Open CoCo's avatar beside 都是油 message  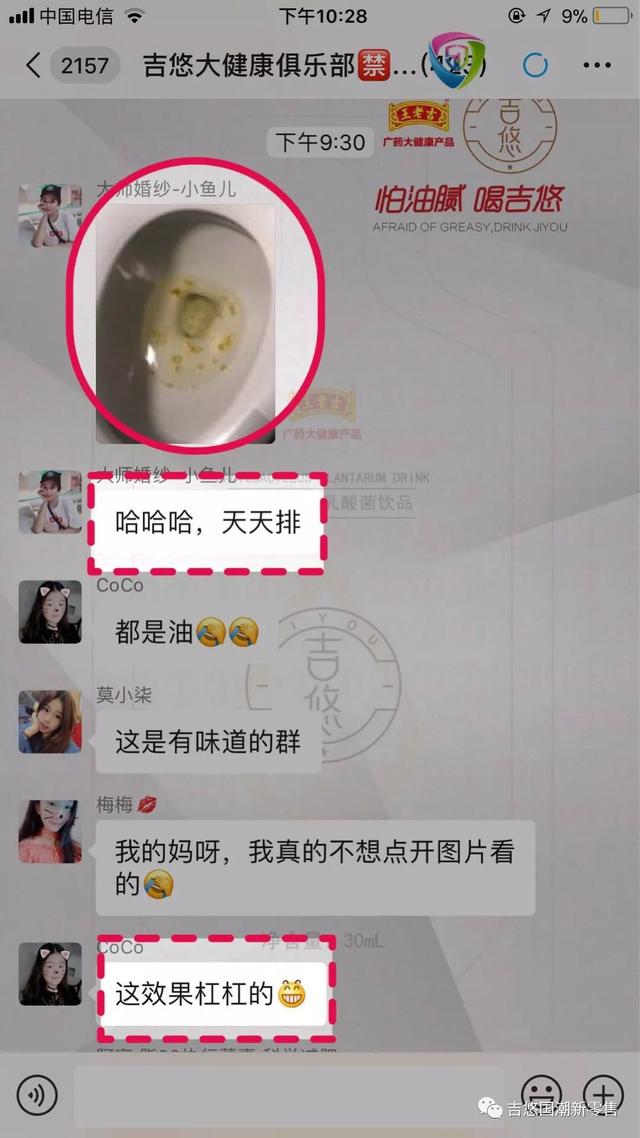(x=49, y=611)
